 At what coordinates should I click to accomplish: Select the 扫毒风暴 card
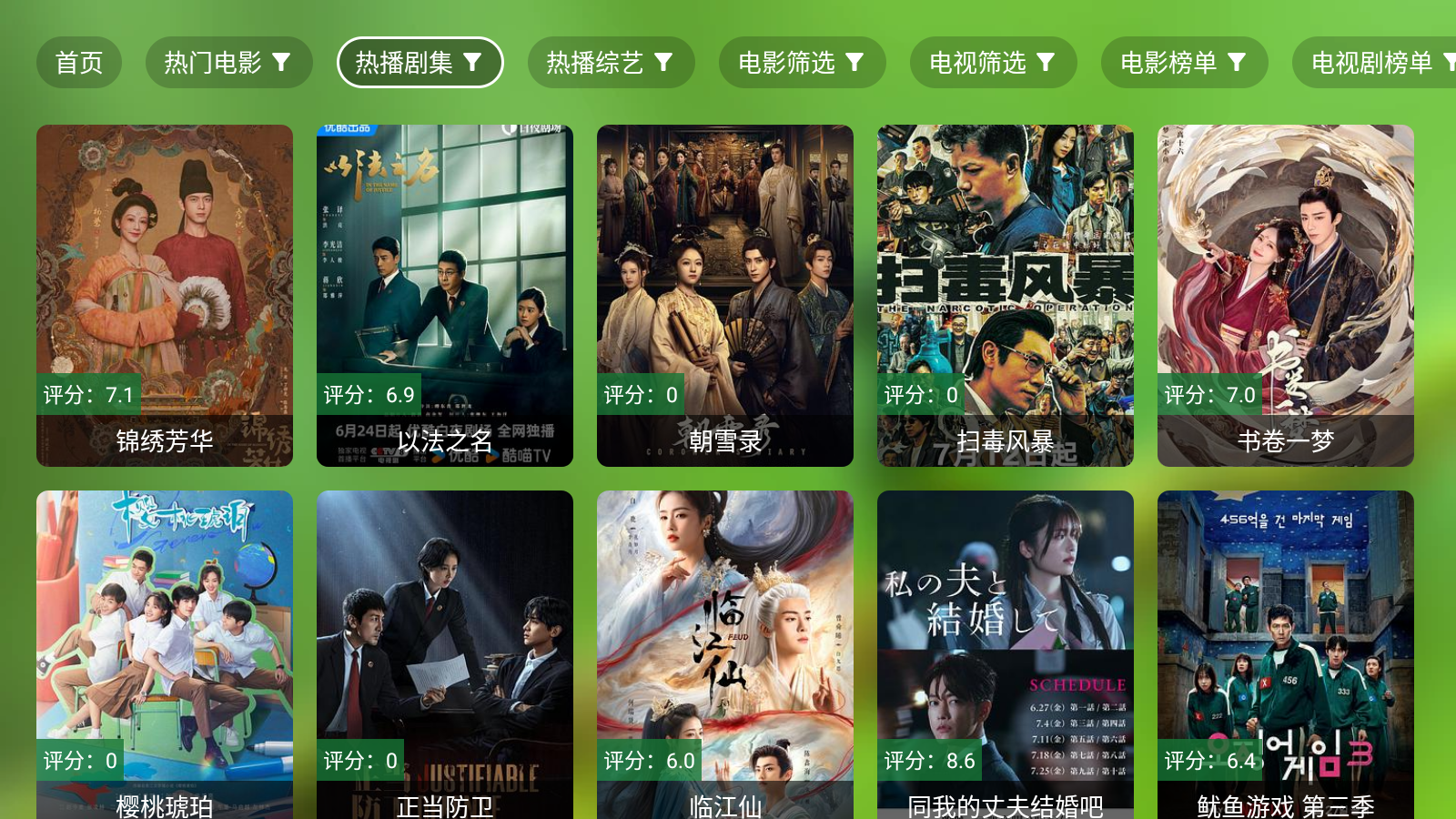tap(1006, 296)
